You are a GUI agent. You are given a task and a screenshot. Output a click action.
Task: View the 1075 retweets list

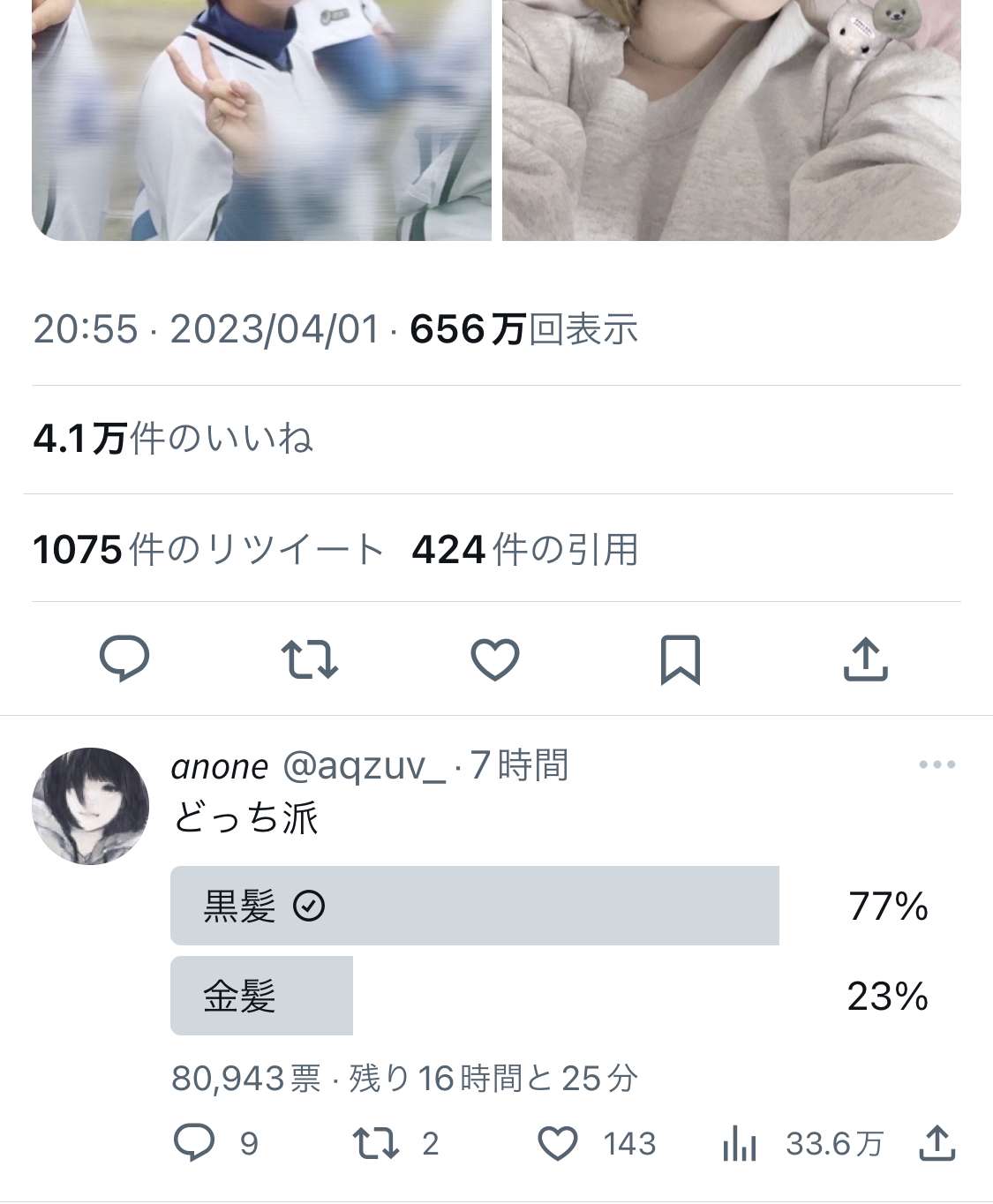(208, 549)
